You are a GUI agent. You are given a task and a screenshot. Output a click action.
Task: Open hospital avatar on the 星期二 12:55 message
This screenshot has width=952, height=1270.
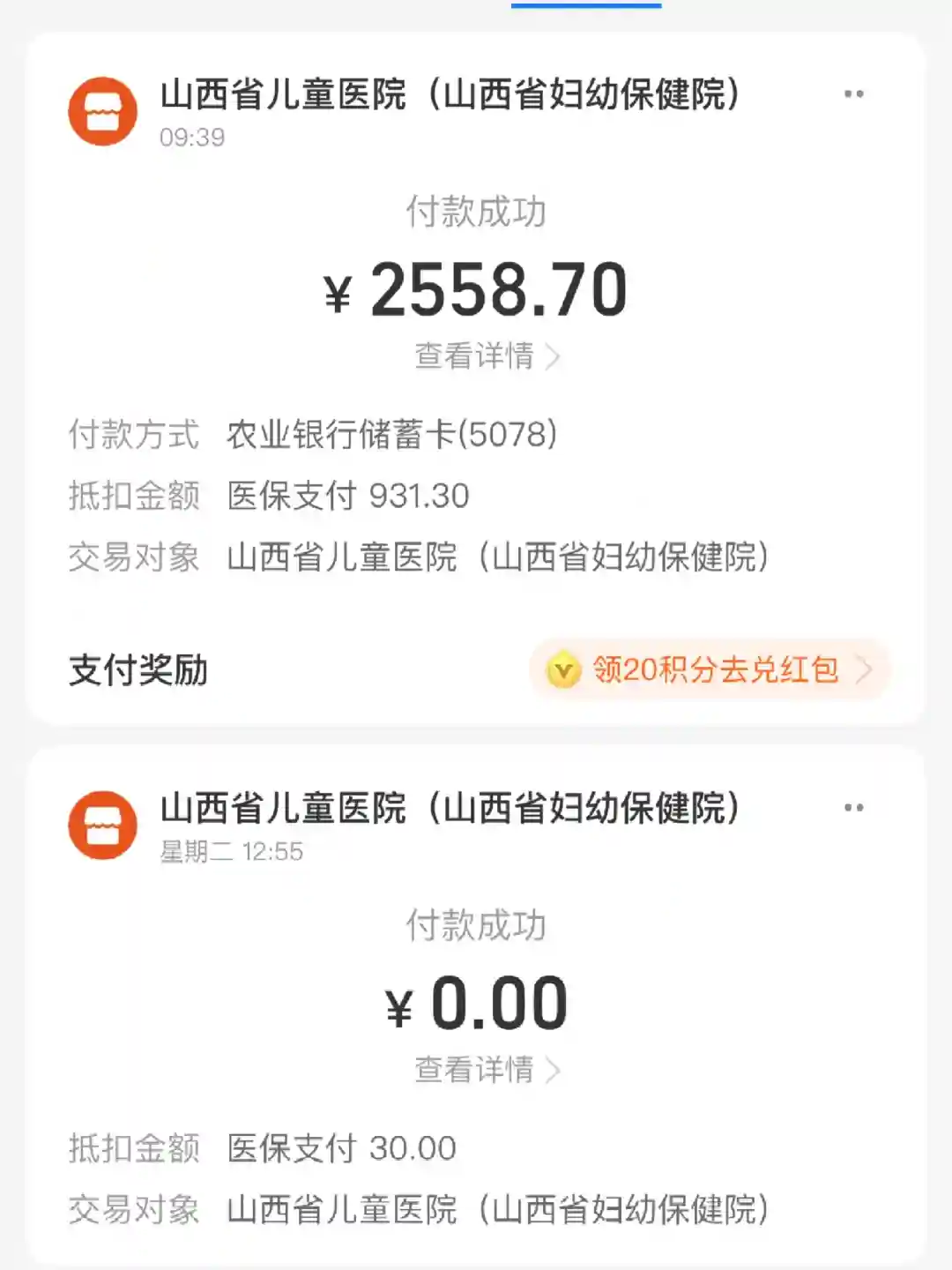point(103,825)
